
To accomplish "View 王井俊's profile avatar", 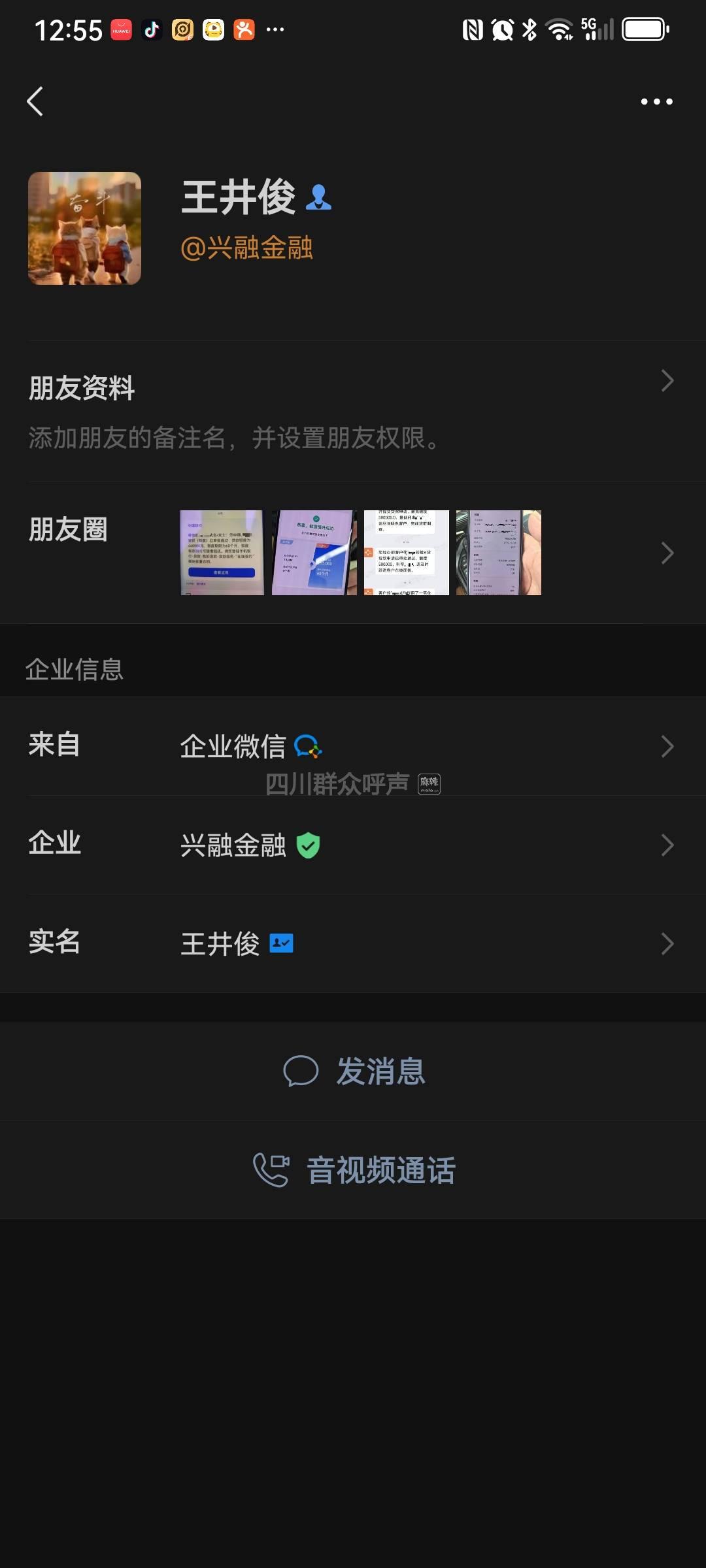I will click(84, 228).
